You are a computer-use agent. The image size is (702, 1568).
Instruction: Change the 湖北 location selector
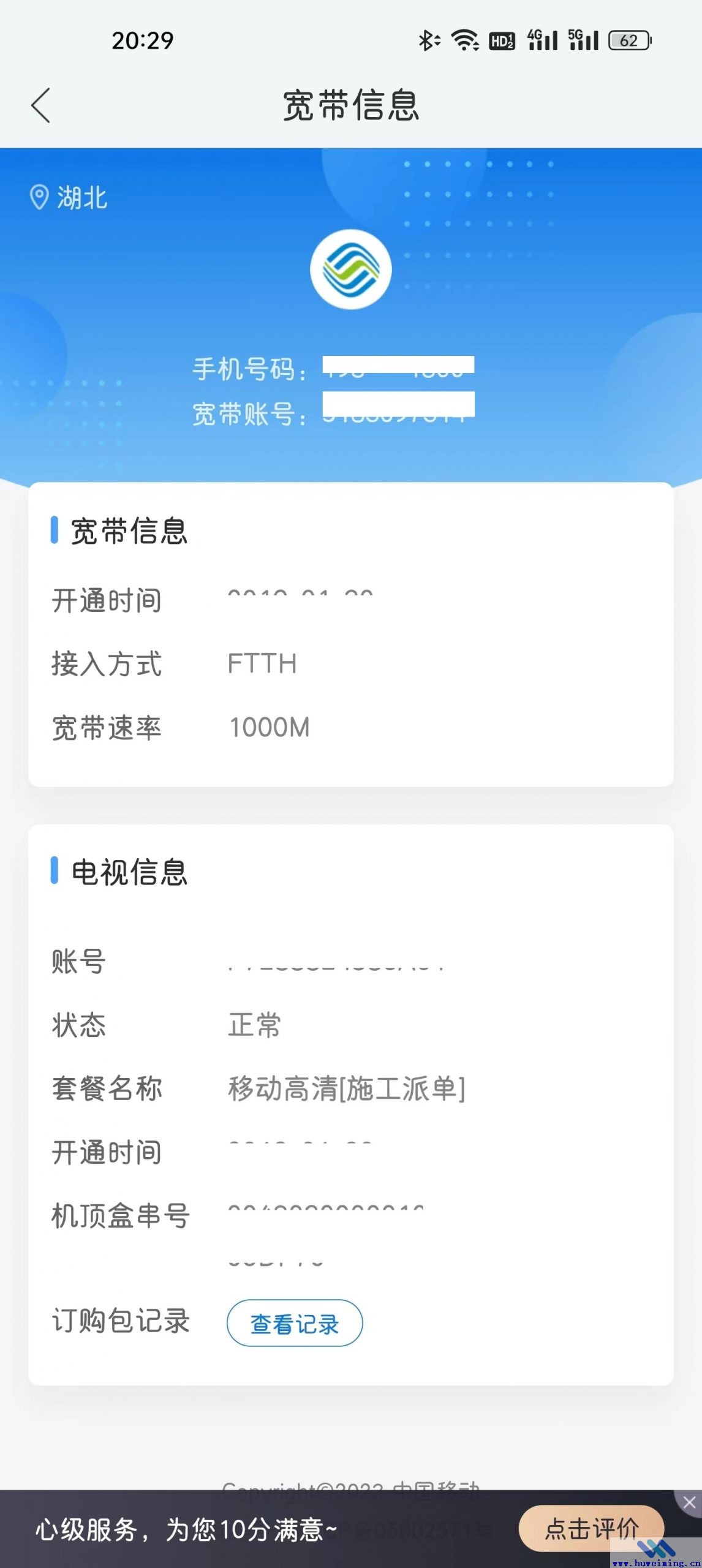pos(69,198)
